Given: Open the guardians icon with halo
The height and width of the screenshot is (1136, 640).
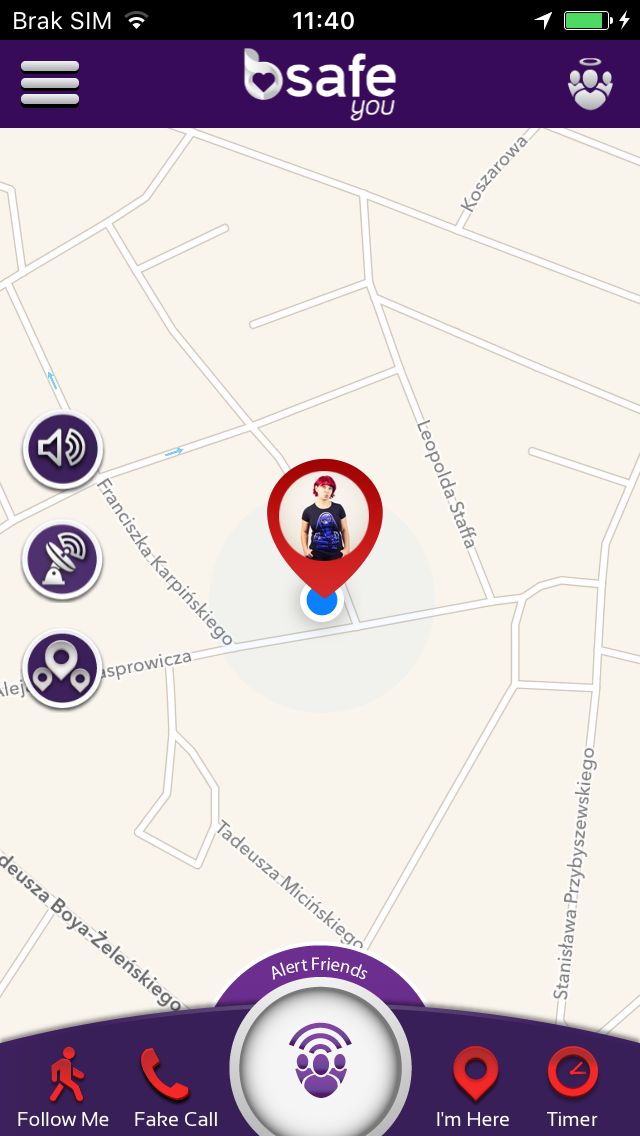Looking at the screenshot, I should (590, 84).
